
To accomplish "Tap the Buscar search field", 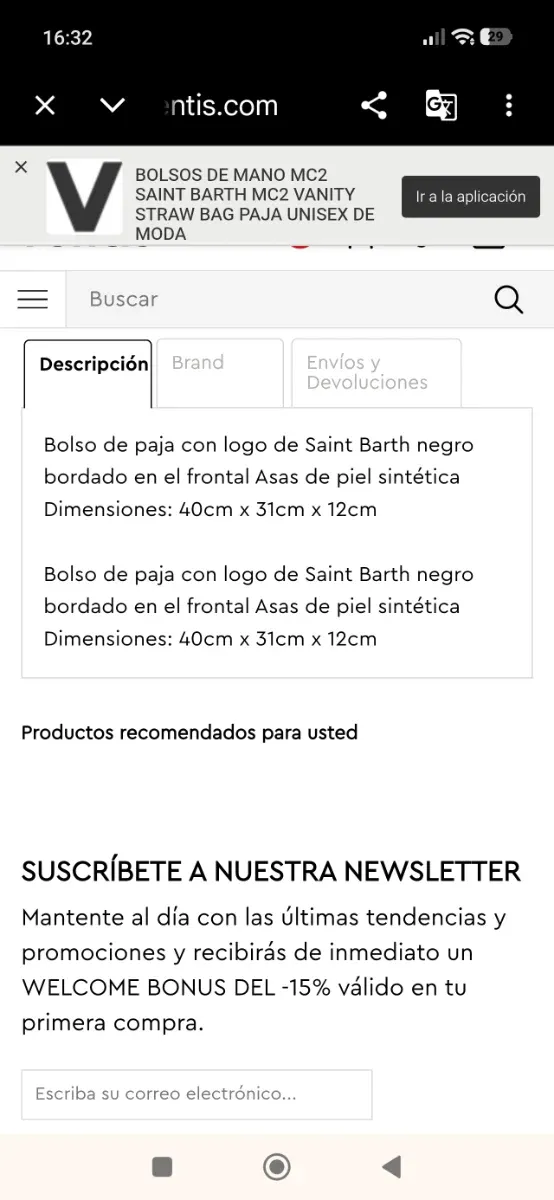I will (270, 299).
